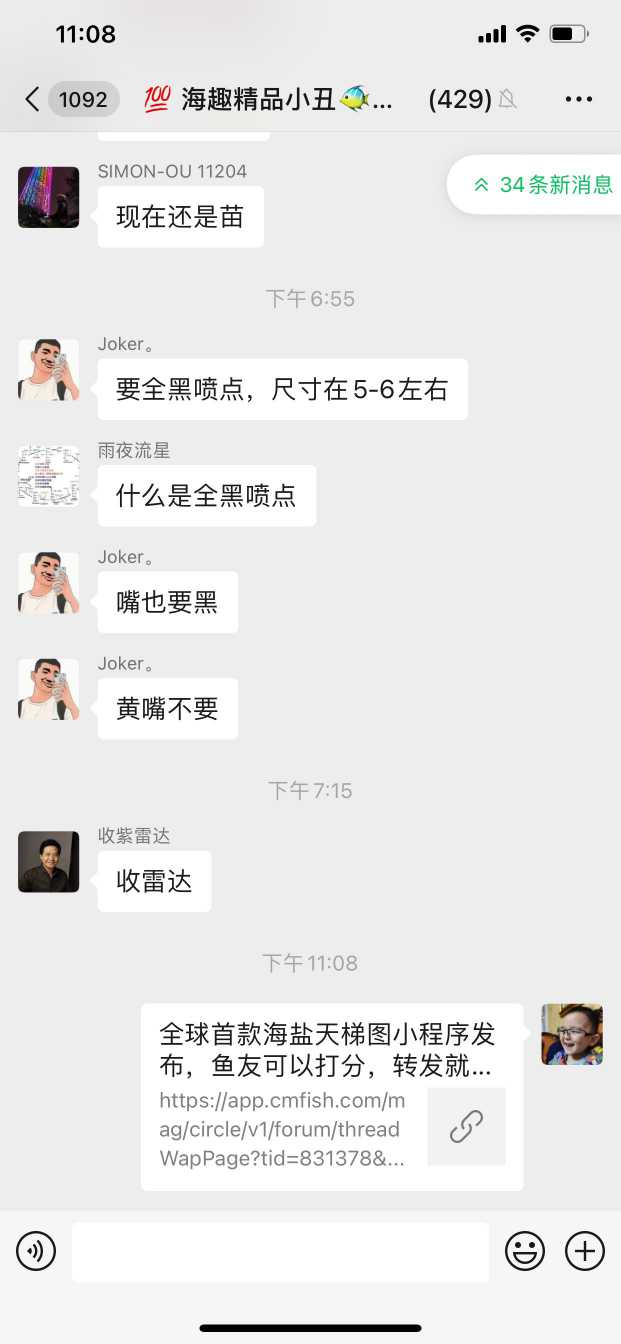Open Joker's avatar beside 黄嘴不要
Image resolution: width=621 pixels, height=1344 pixels.
tap(48, 689)
